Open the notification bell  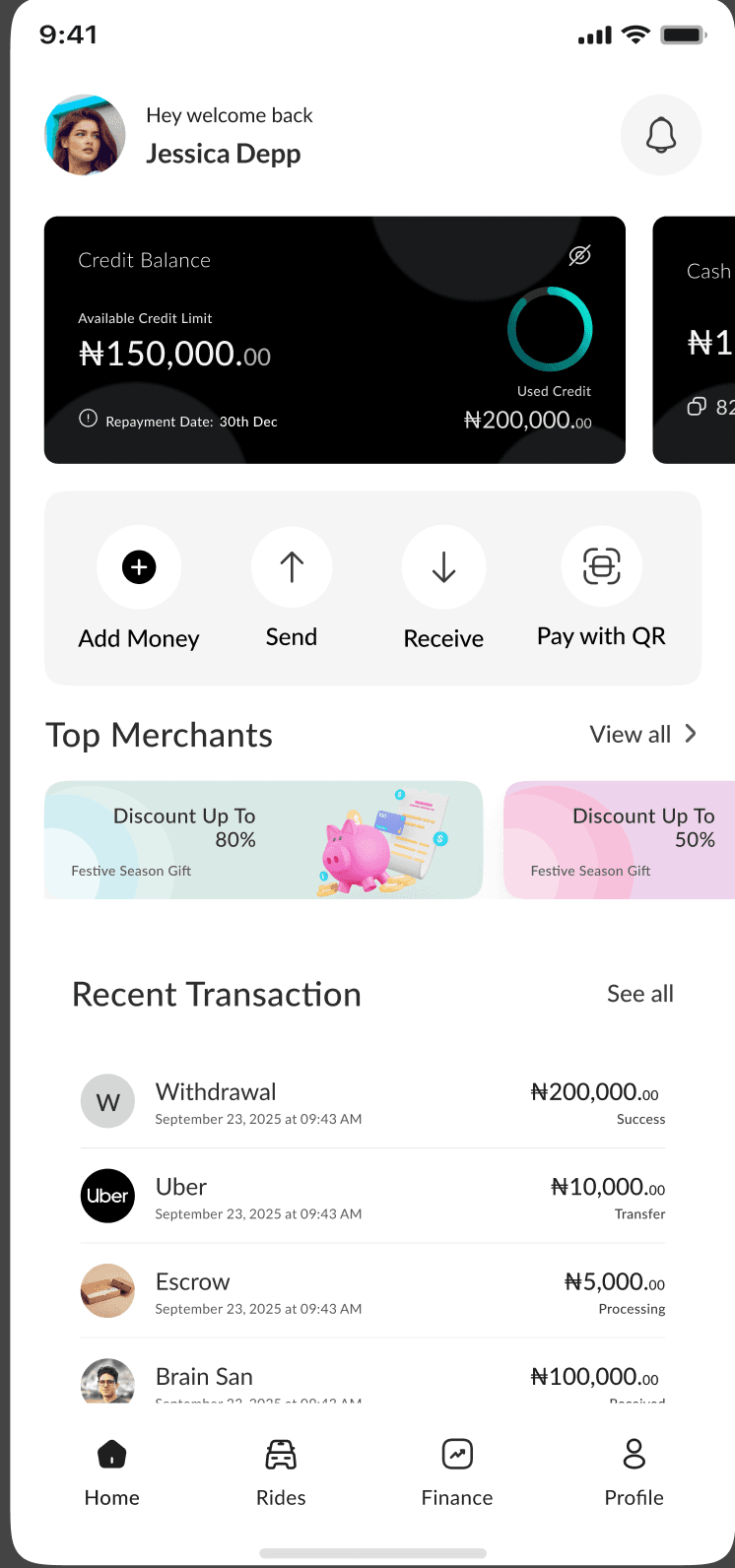coord(661,135)
